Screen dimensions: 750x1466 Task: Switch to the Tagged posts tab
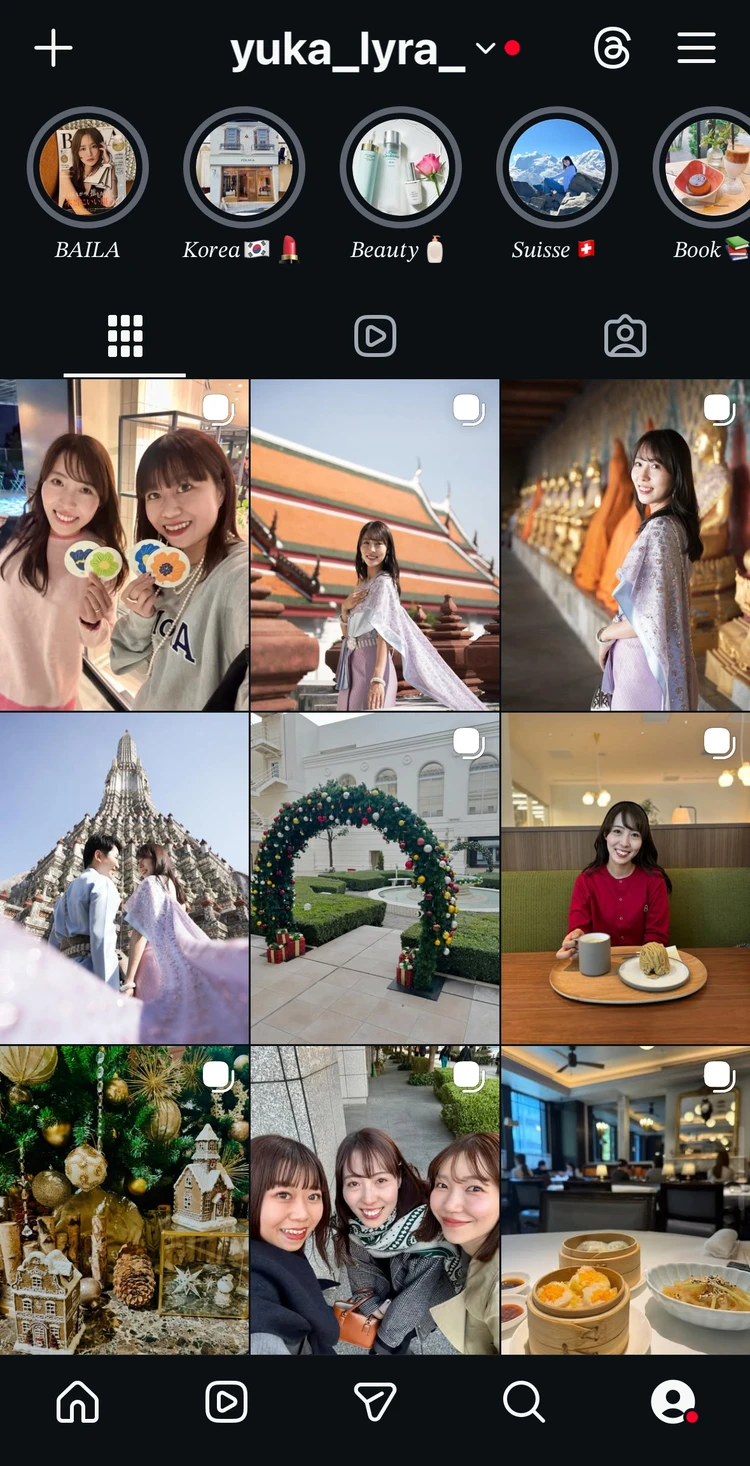point(625,337)
